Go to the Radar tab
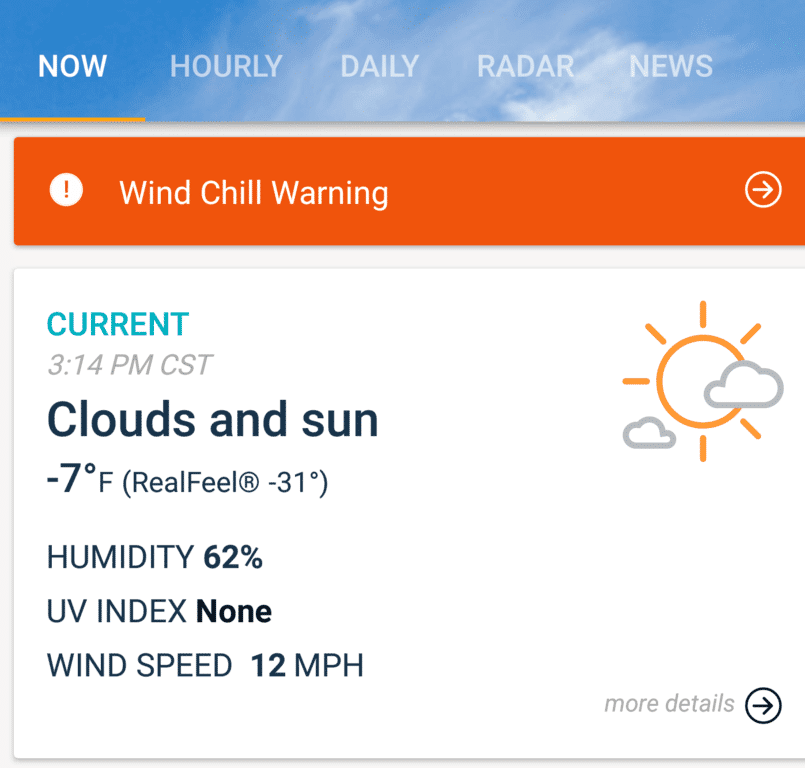Viewport: 805px width, 768px height. 525,67
